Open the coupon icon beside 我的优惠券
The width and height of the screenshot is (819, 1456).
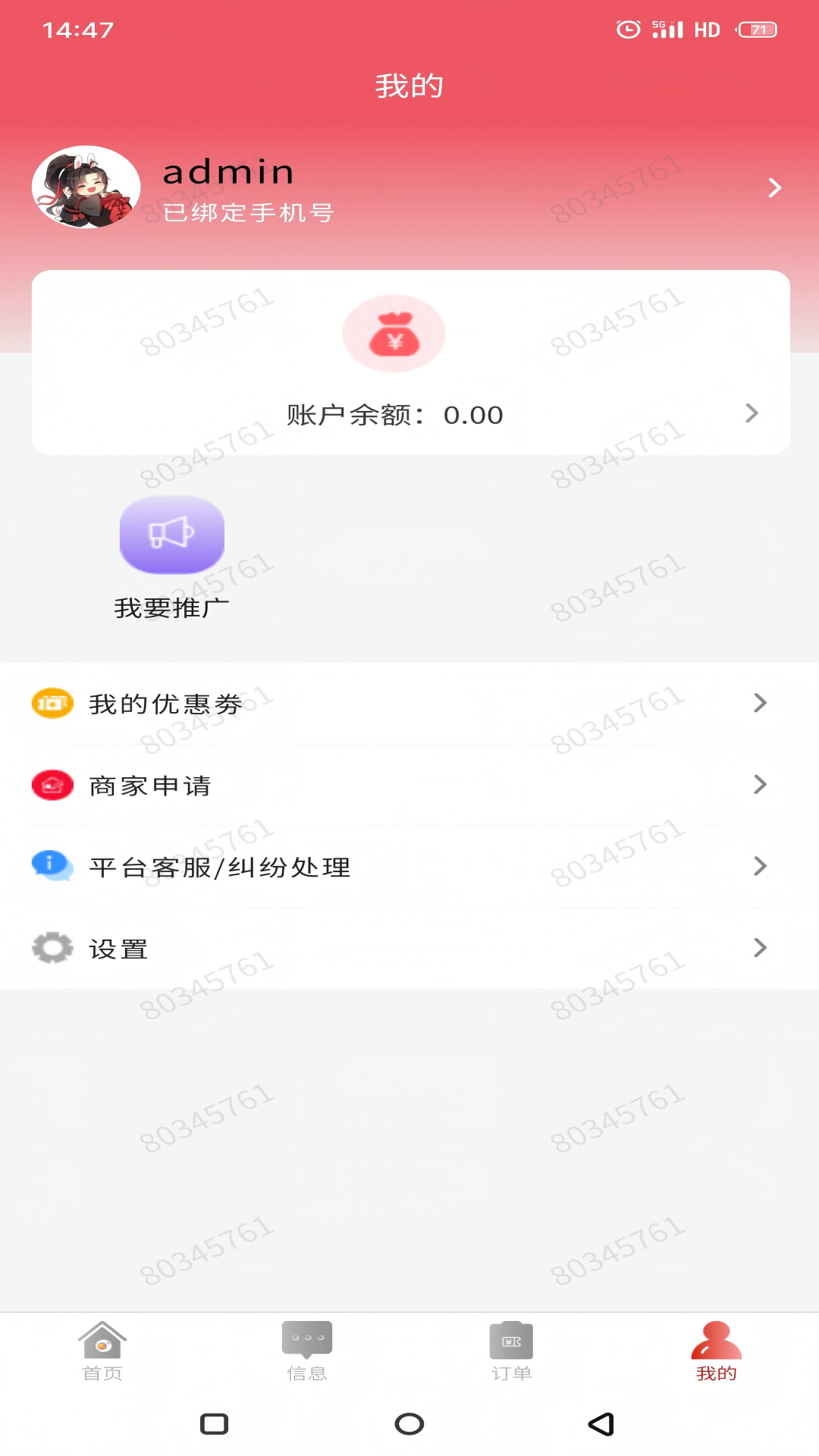tap(50, 703)
